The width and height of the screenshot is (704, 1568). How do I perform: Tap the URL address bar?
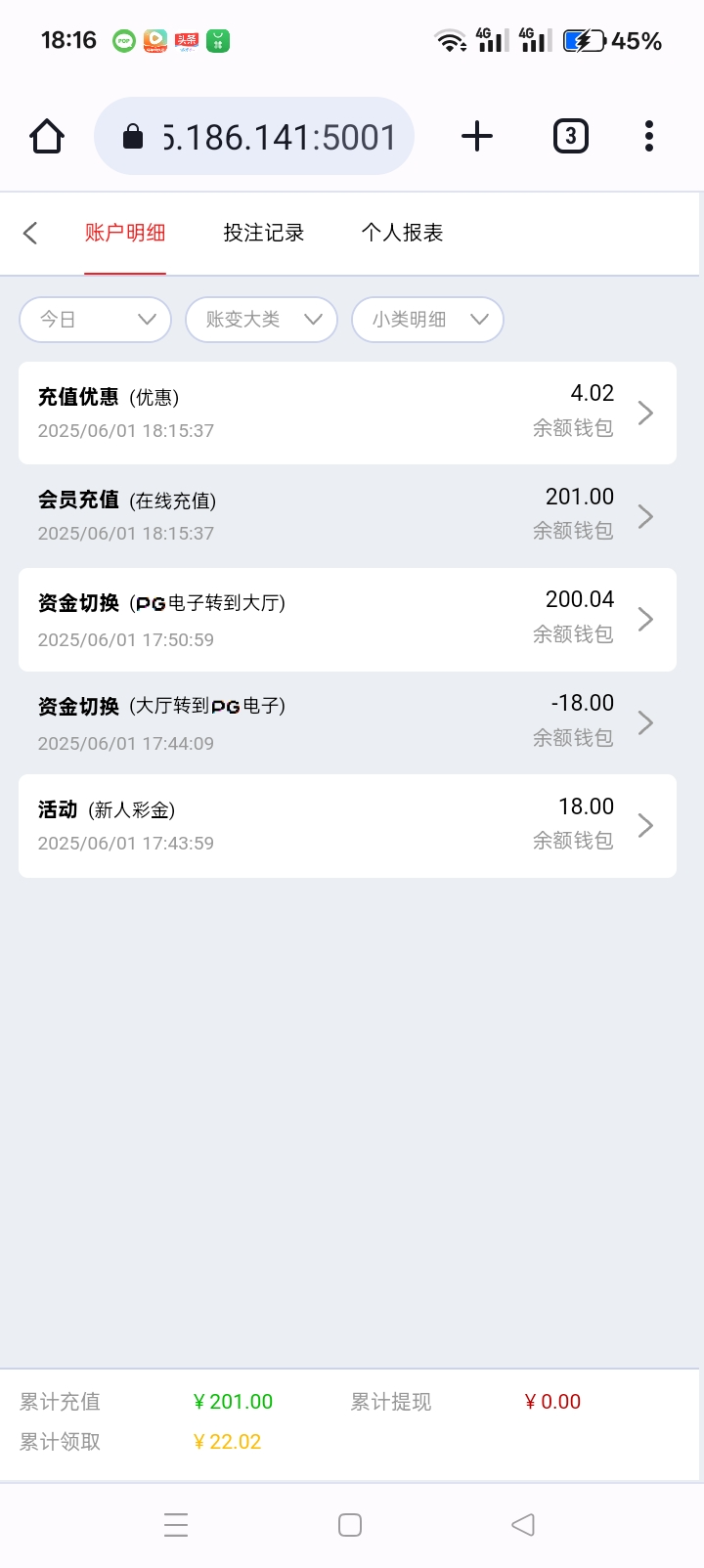[254, 137]
